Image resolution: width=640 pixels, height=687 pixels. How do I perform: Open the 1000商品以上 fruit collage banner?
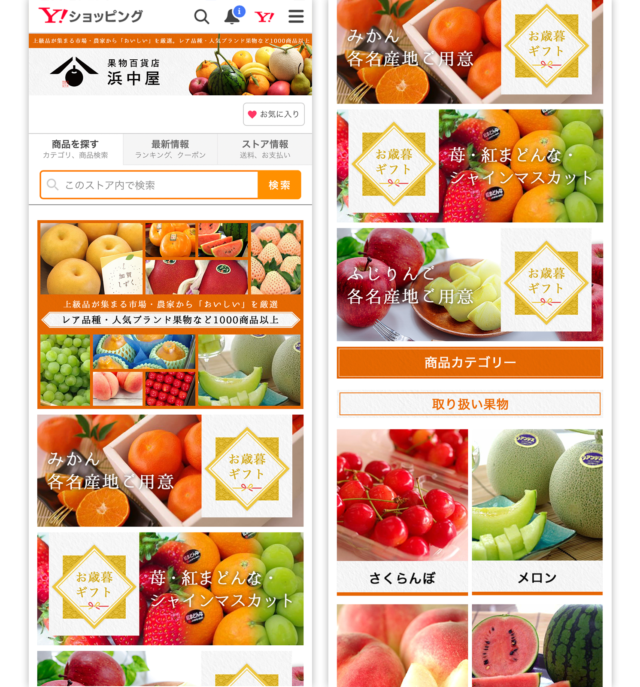coord(170,314)
